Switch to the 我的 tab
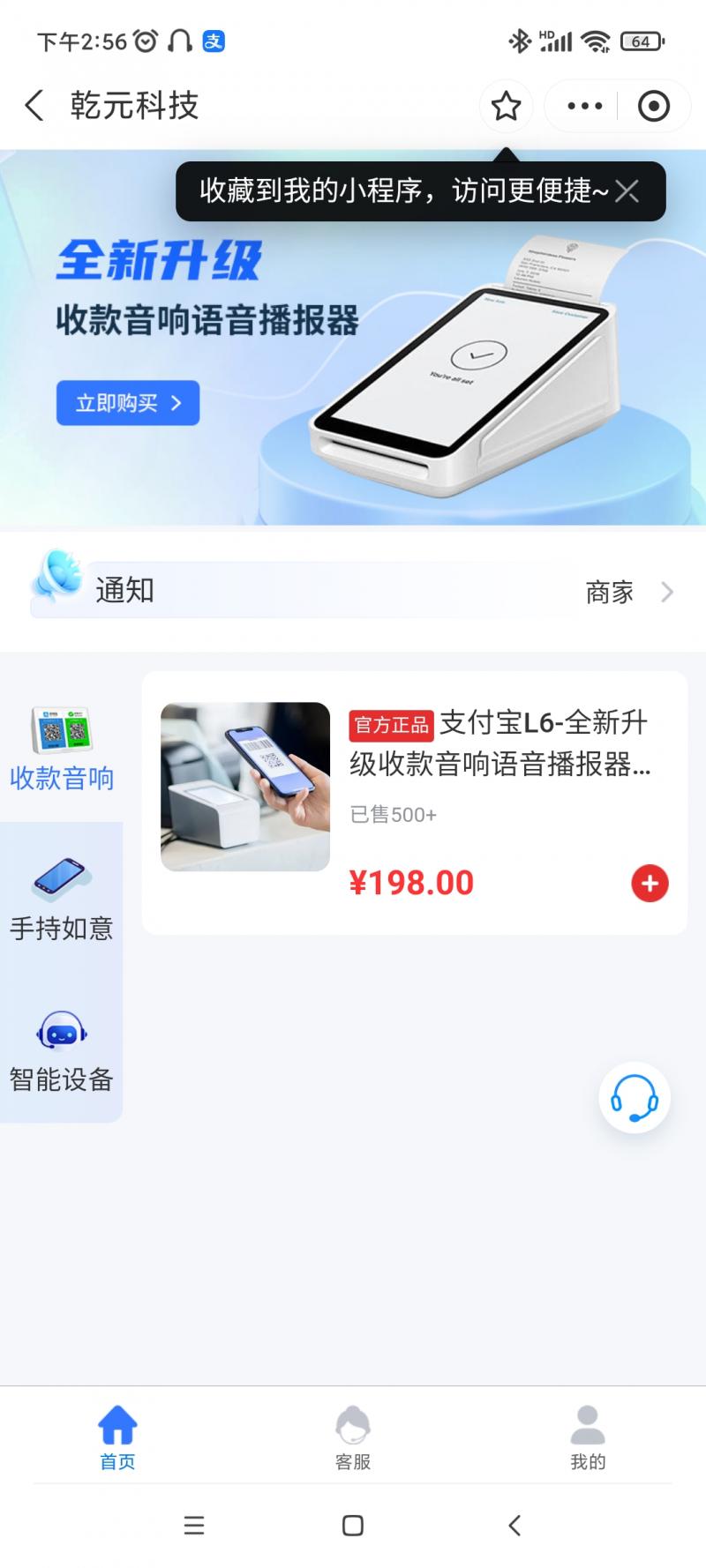This screenshot has width=706, height=1568. click(588, 1437)
